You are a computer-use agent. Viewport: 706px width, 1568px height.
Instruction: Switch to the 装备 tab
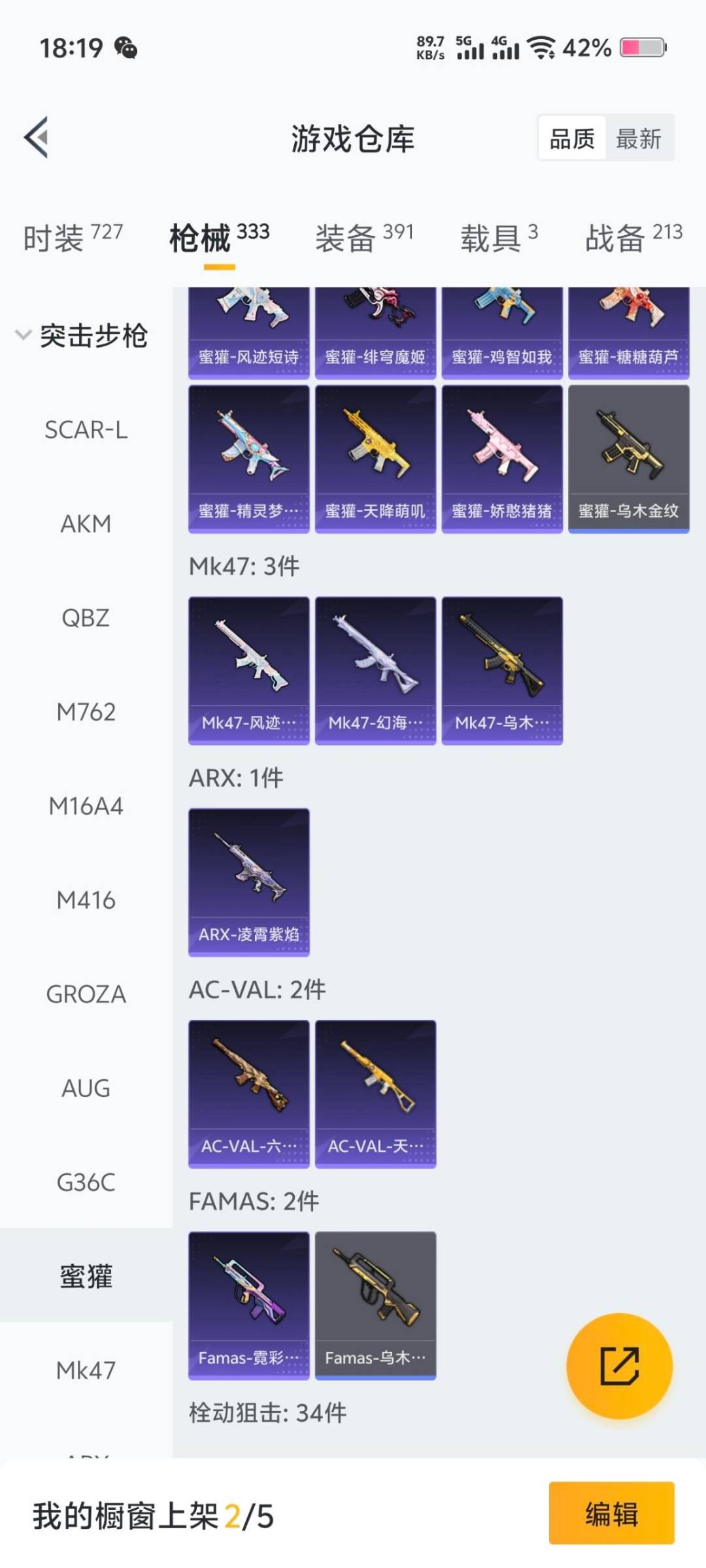pyautogui.click(x=364, y=237)
